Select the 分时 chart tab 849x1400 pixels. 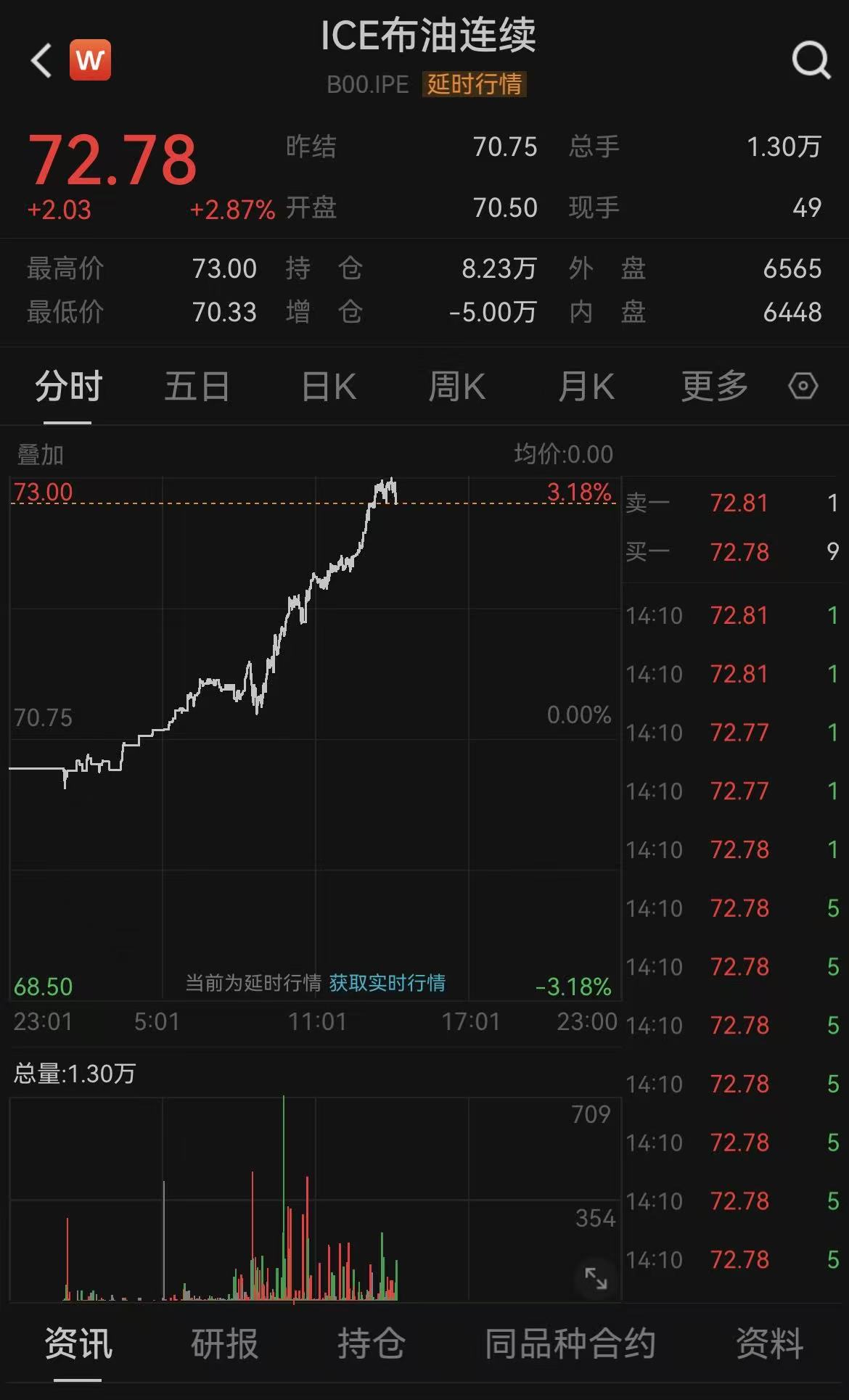tap(68, 386)
